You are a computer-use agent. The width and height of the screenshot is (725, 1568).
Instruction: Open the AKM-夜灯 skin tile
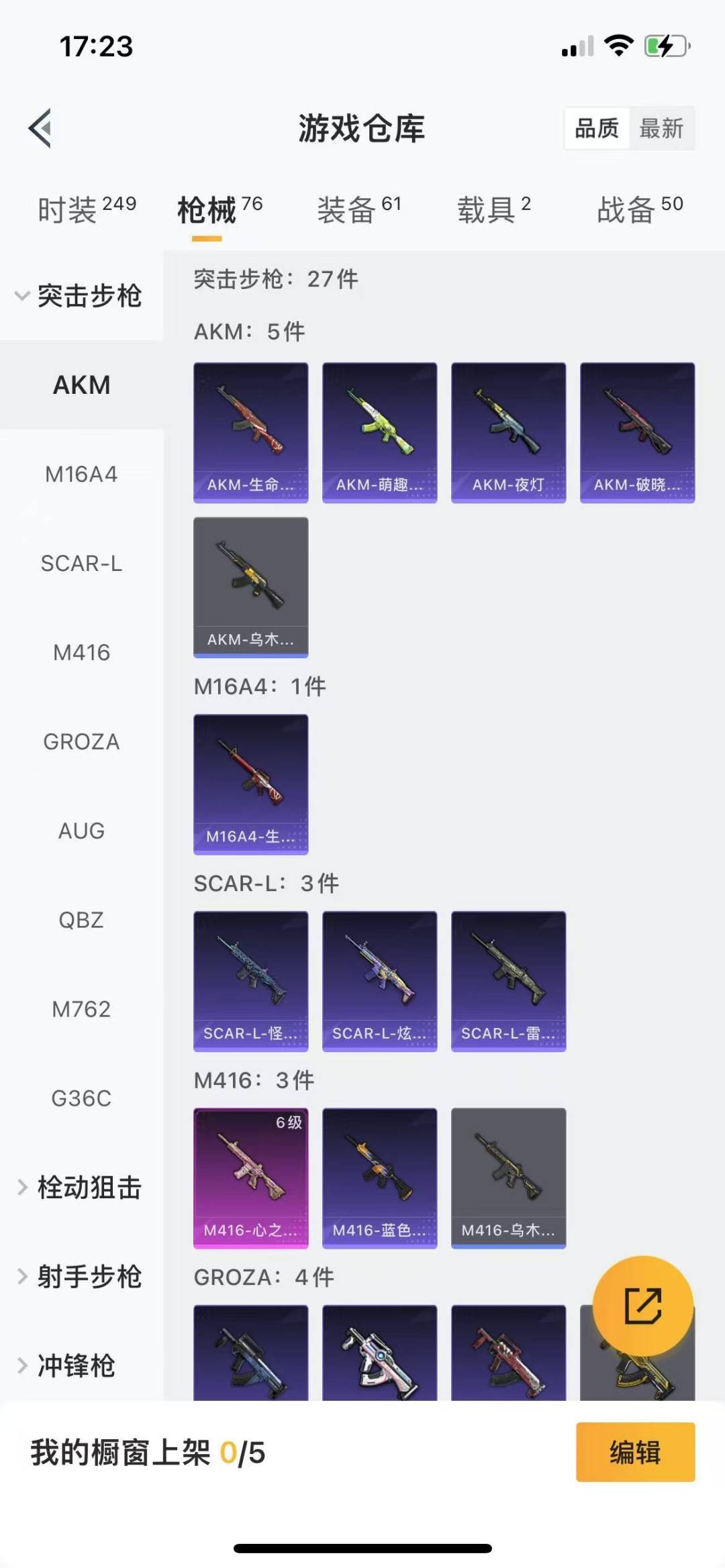508,433
